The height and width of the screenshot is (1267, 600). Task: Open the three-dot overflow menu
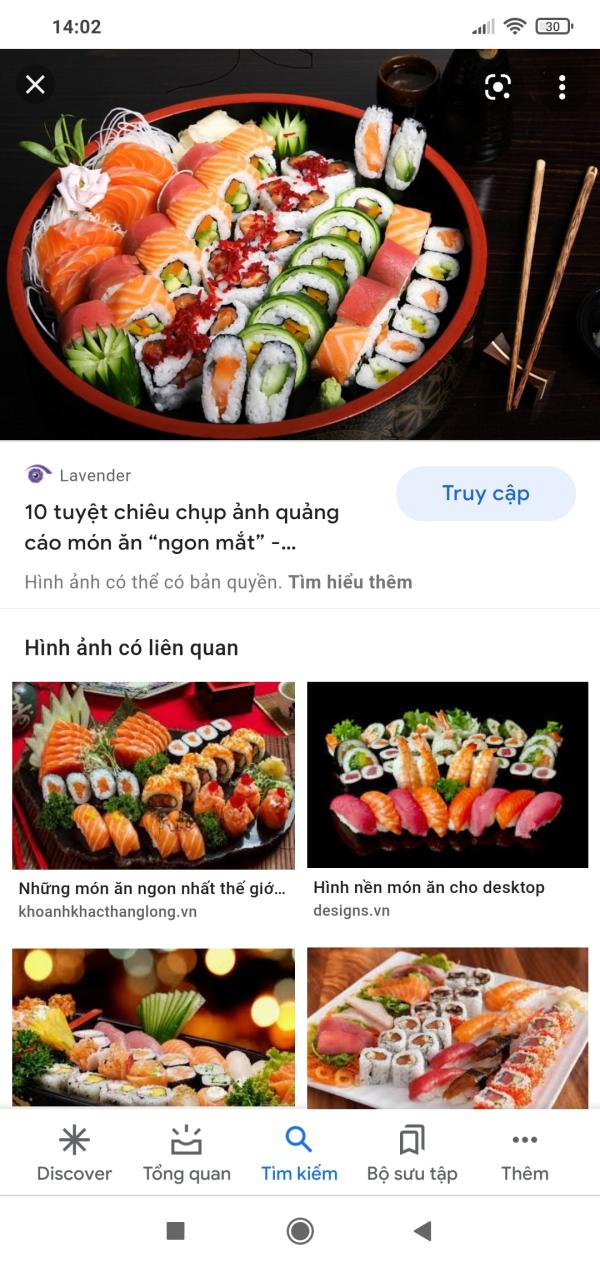pyautogui.click(x=562, y=87)
